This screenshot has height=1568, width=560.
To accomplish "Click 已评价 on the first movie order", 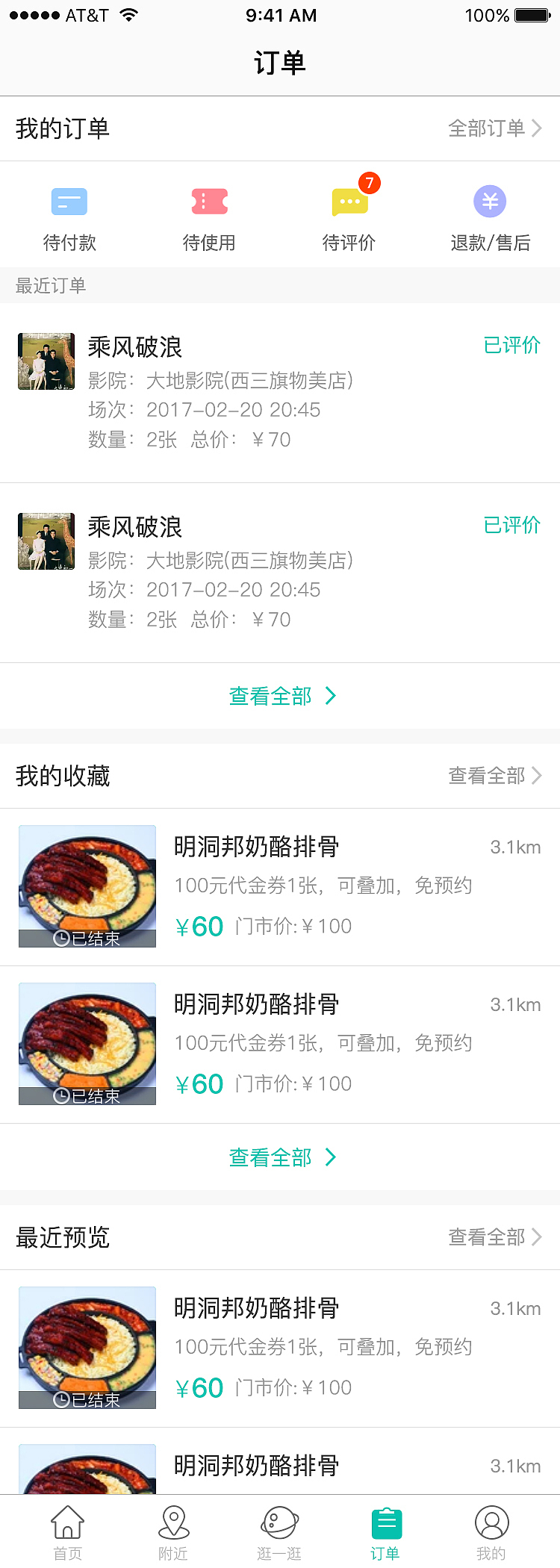I will 512,346.
